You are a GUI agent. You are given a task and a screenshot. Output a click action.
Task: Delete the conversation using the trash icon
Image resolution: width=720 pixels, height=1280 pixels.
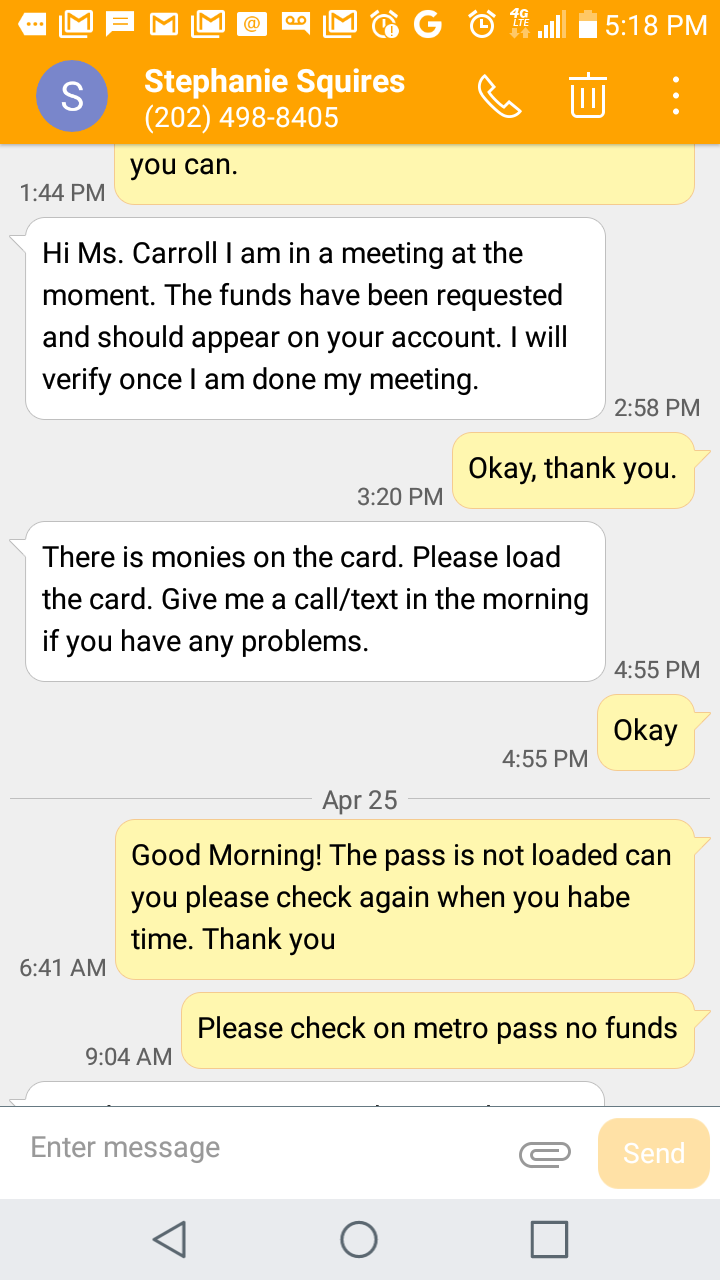(x=588, y=96)
